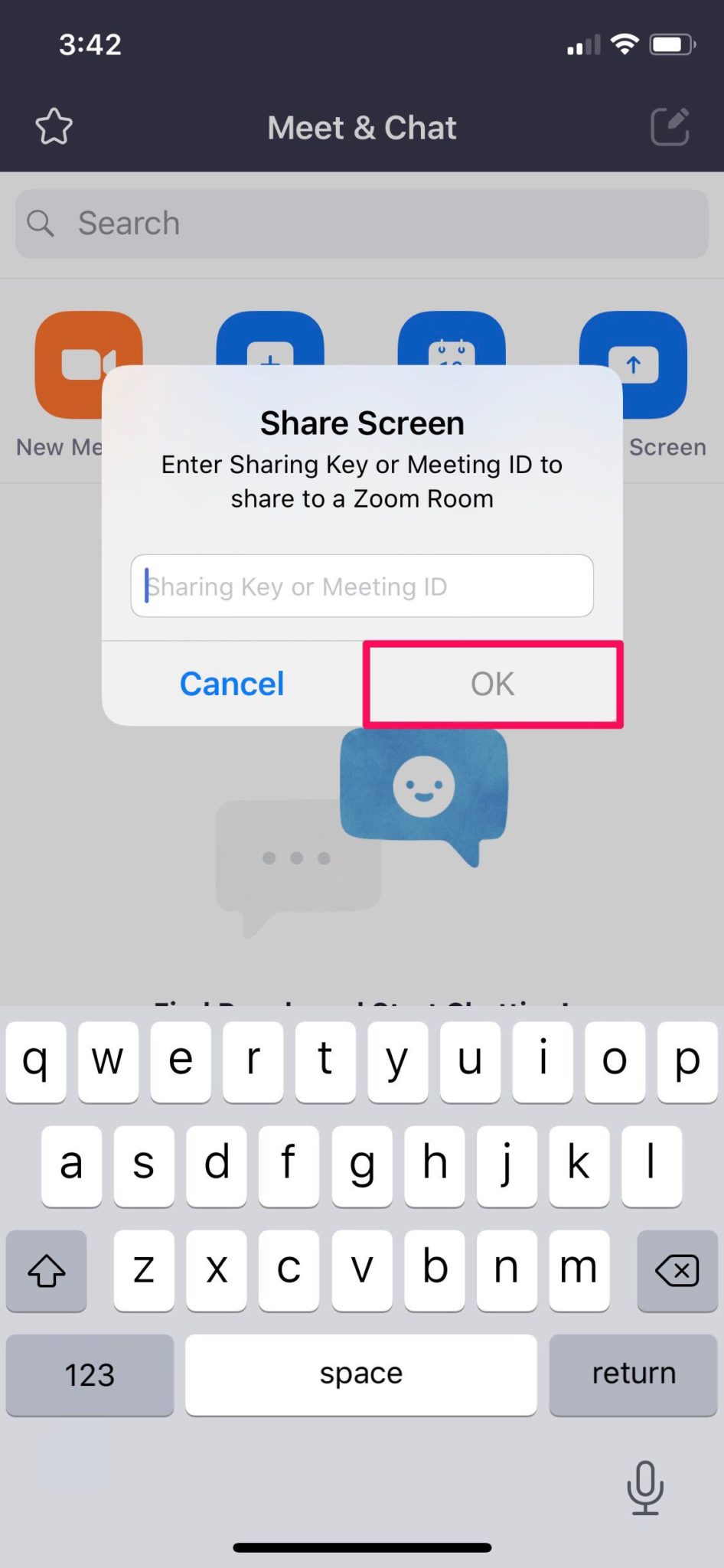724x1568 pixels.
Task: Cancel the Share Screen dialog
Action: pos(232,684)
